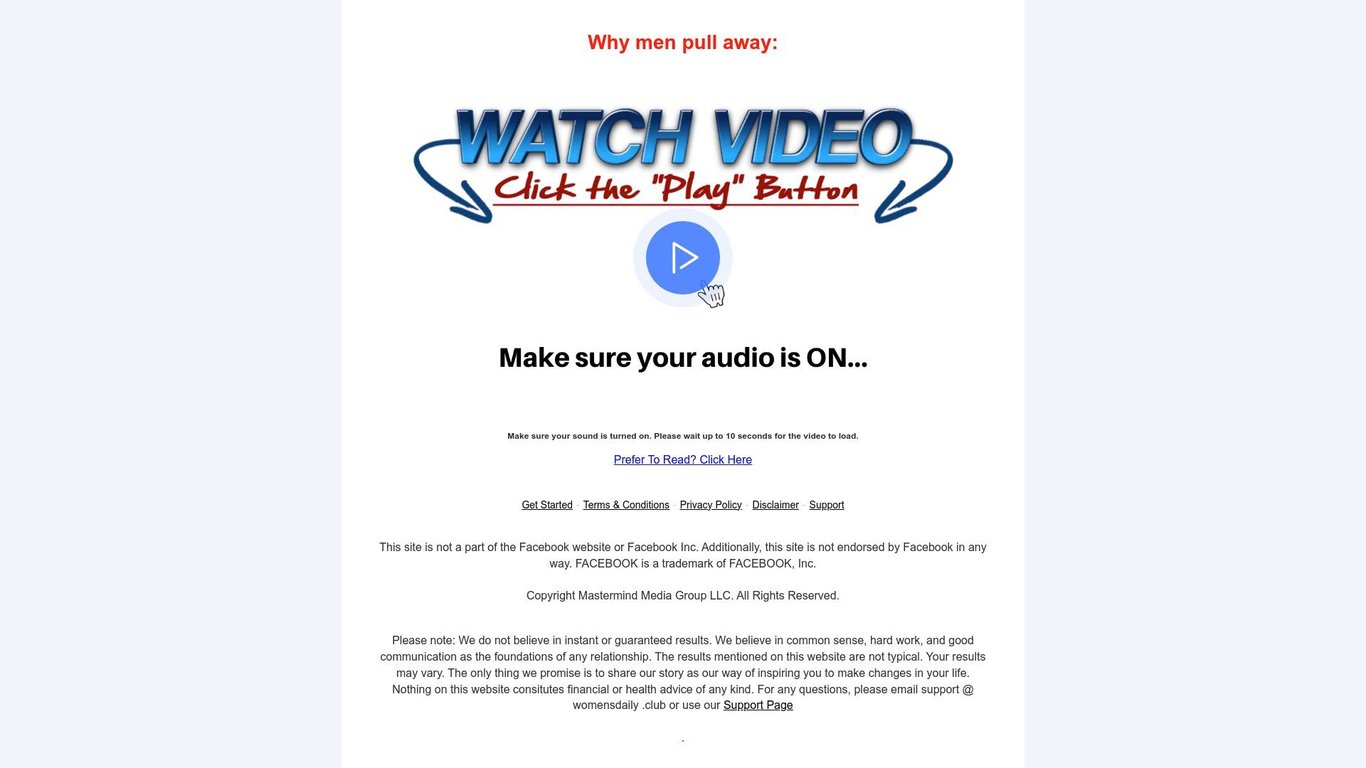View the Terms & Conditions
This screenshot has width=1366, height=768.
point(626,505)
